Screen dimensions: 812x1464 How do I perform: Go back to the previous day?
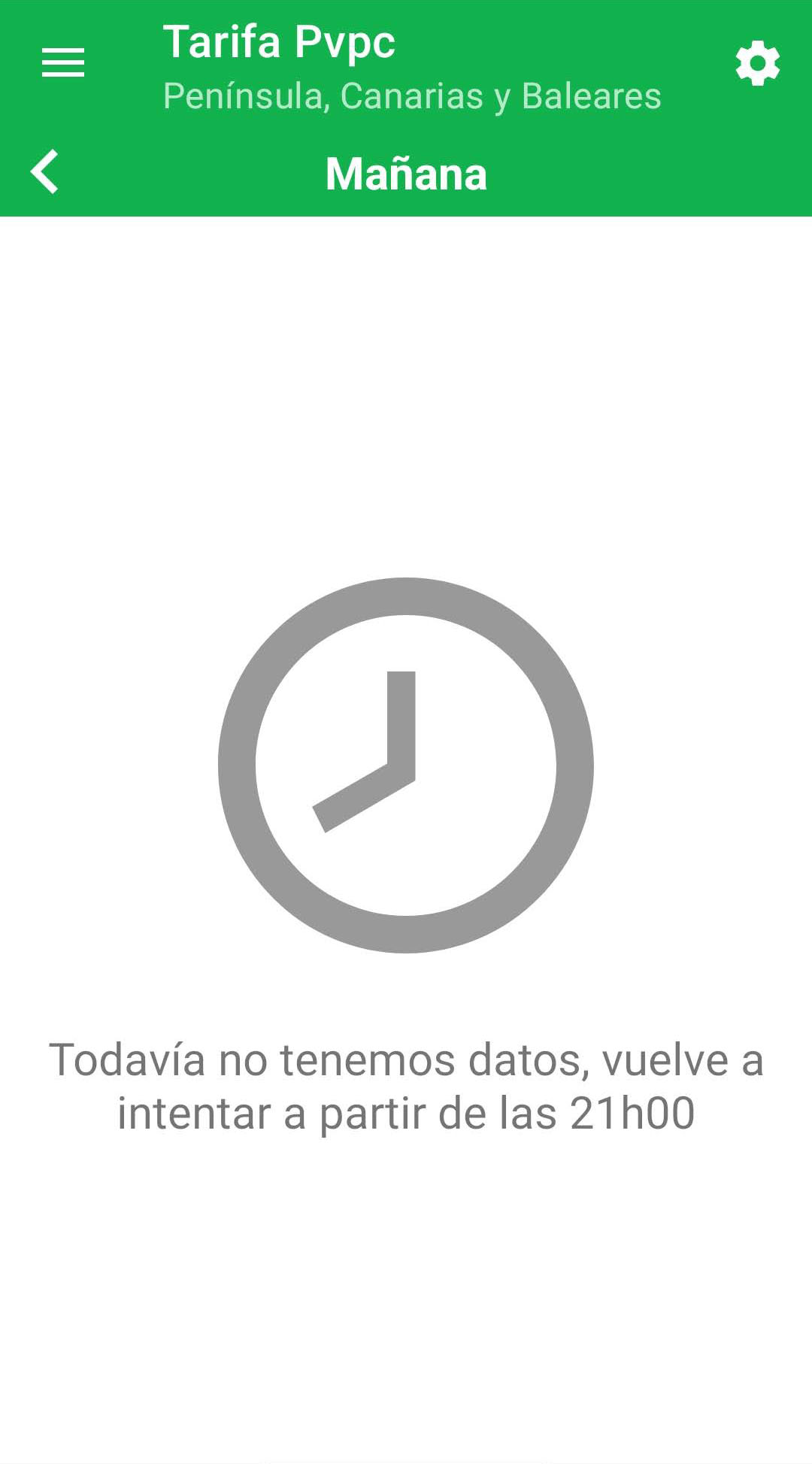coord(45,172)
